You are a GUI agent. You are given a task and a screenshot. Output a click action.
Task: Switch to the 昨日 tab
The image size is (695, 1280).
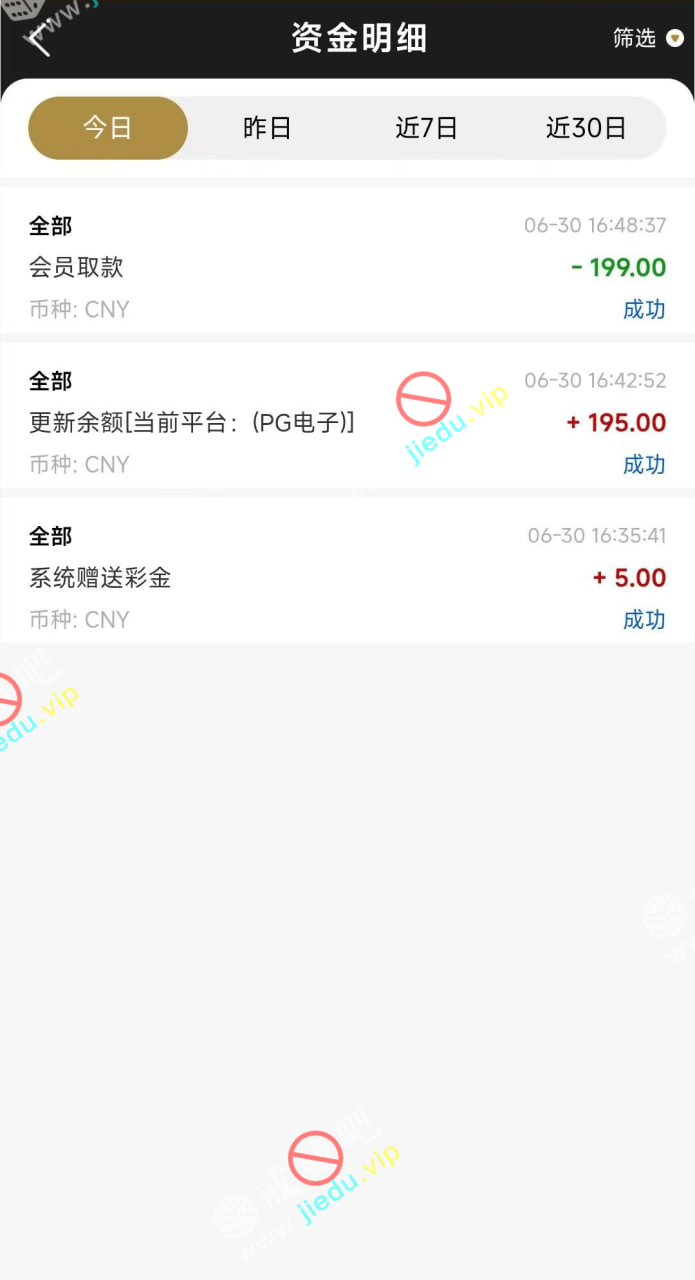tap(267, 128)
